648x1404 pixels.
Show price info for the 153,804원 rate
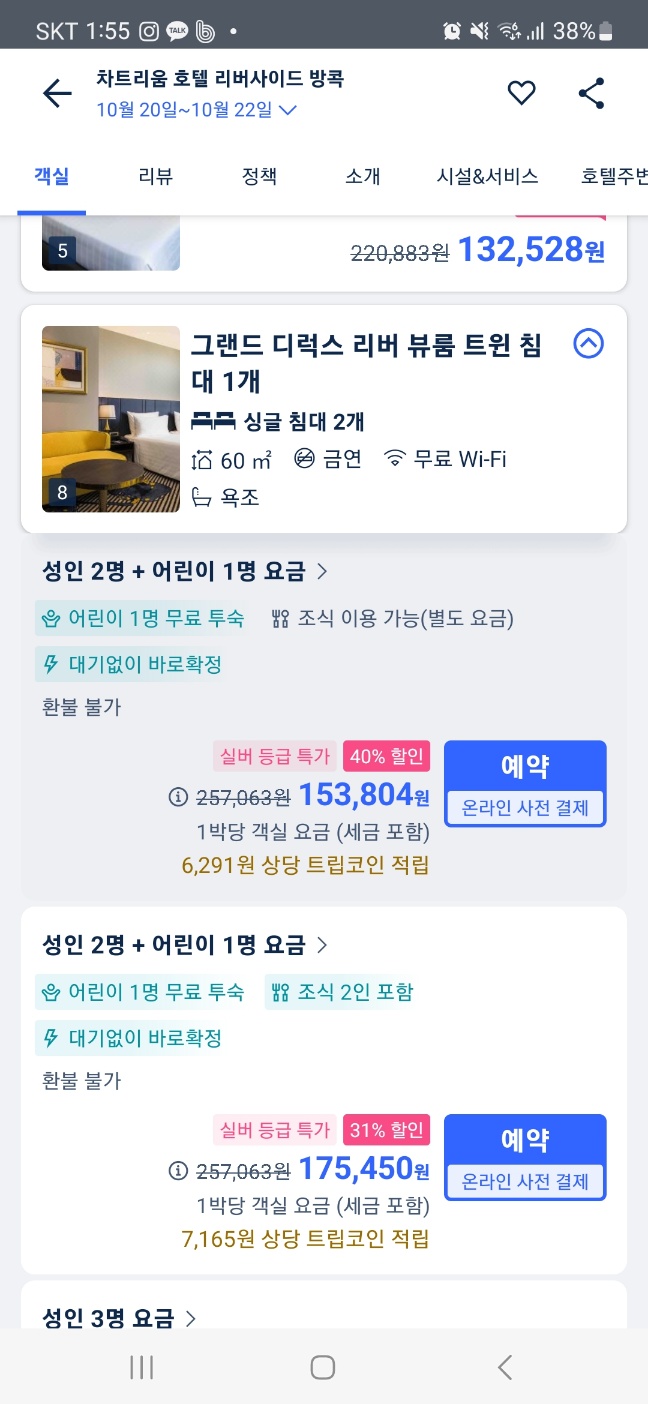(178, 797)
